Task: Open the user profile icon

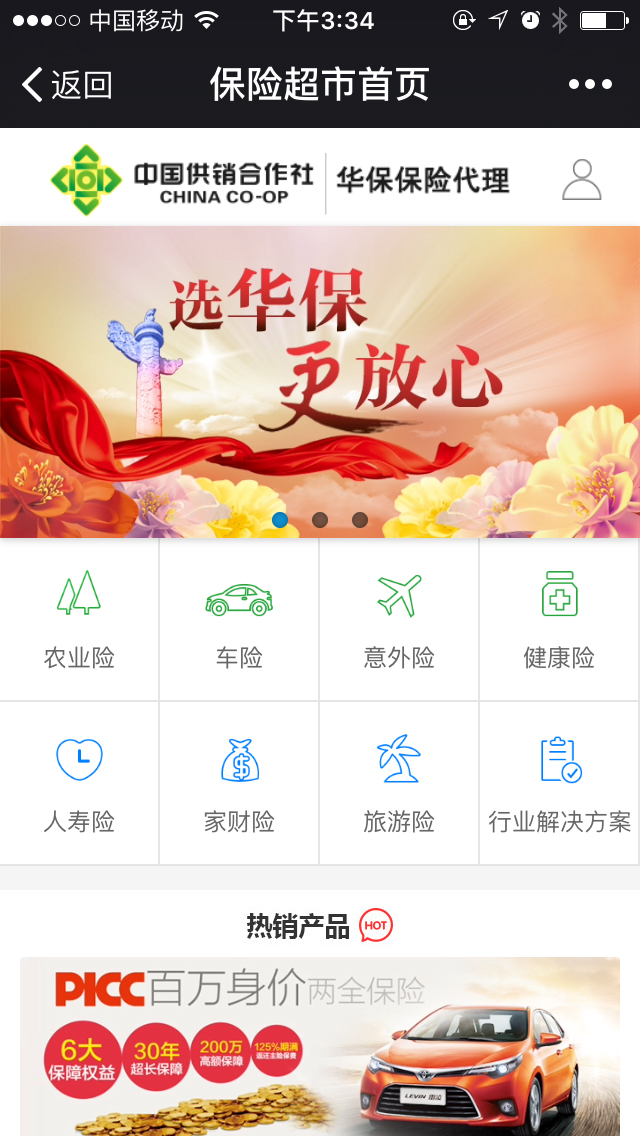Action: pos(581,180)
